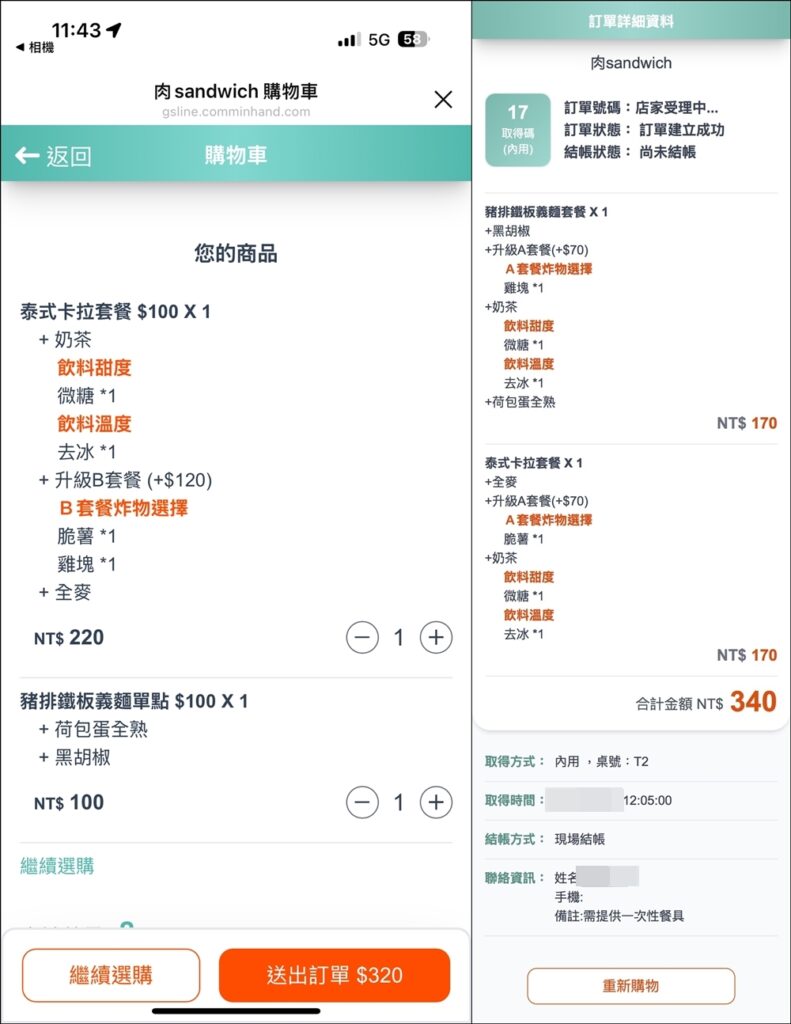Decrease quantity of 泰式卡拉套餐
This screenshot has height=1024, width=791.
(362, 637)
